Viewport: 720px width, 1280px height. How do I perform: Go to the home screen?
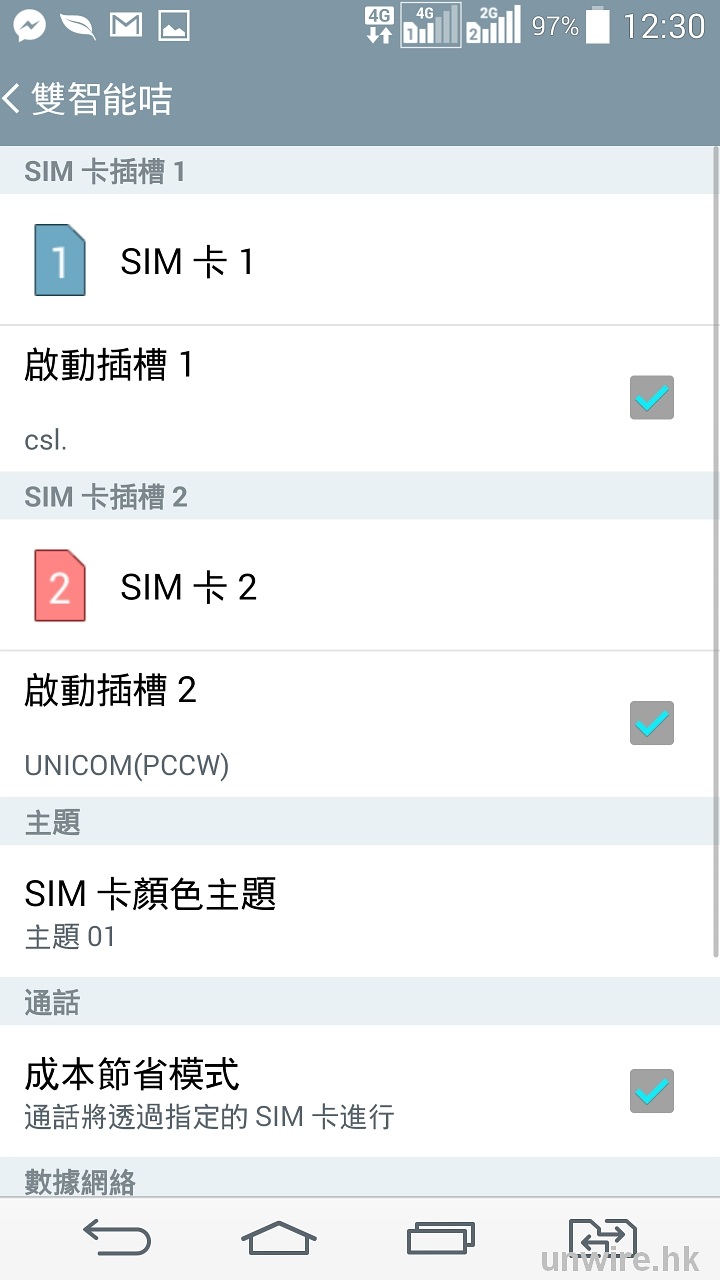(x=279, y=1239)
